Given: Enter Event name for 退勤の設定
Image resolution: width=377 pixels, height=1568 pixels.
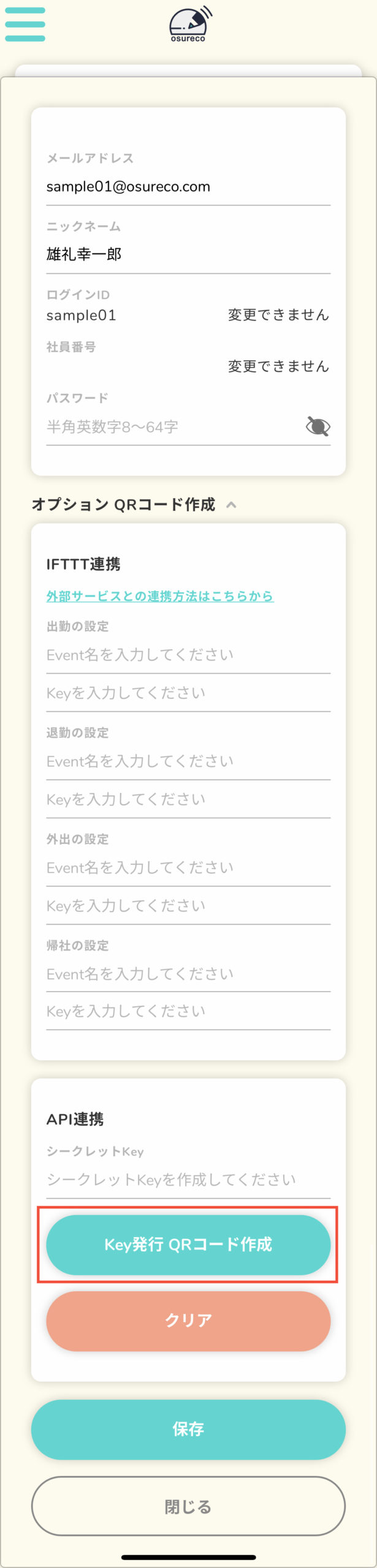Looking at the screenshot, I should (x=188, y=761).
